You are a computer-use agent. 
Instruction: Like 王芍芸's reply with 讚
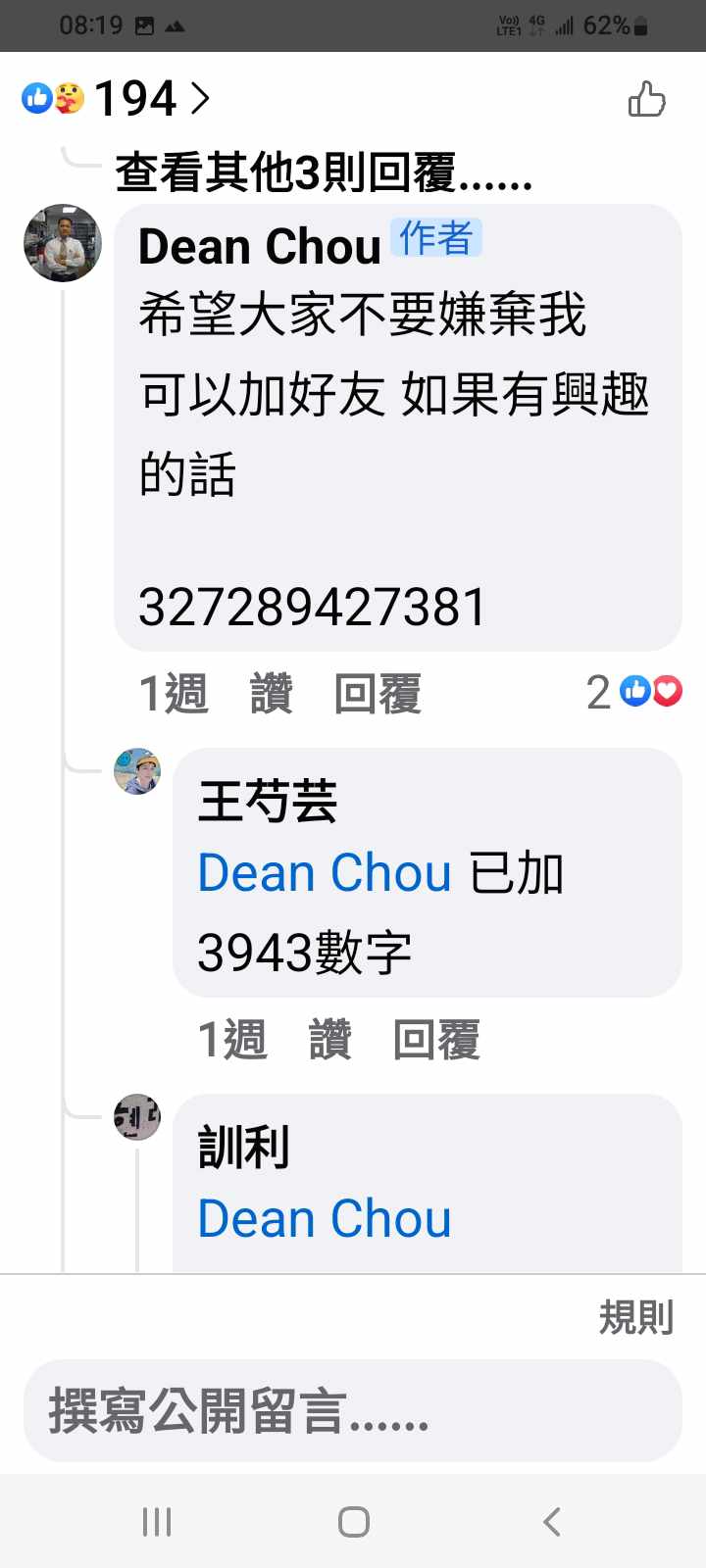[330, 1040]
